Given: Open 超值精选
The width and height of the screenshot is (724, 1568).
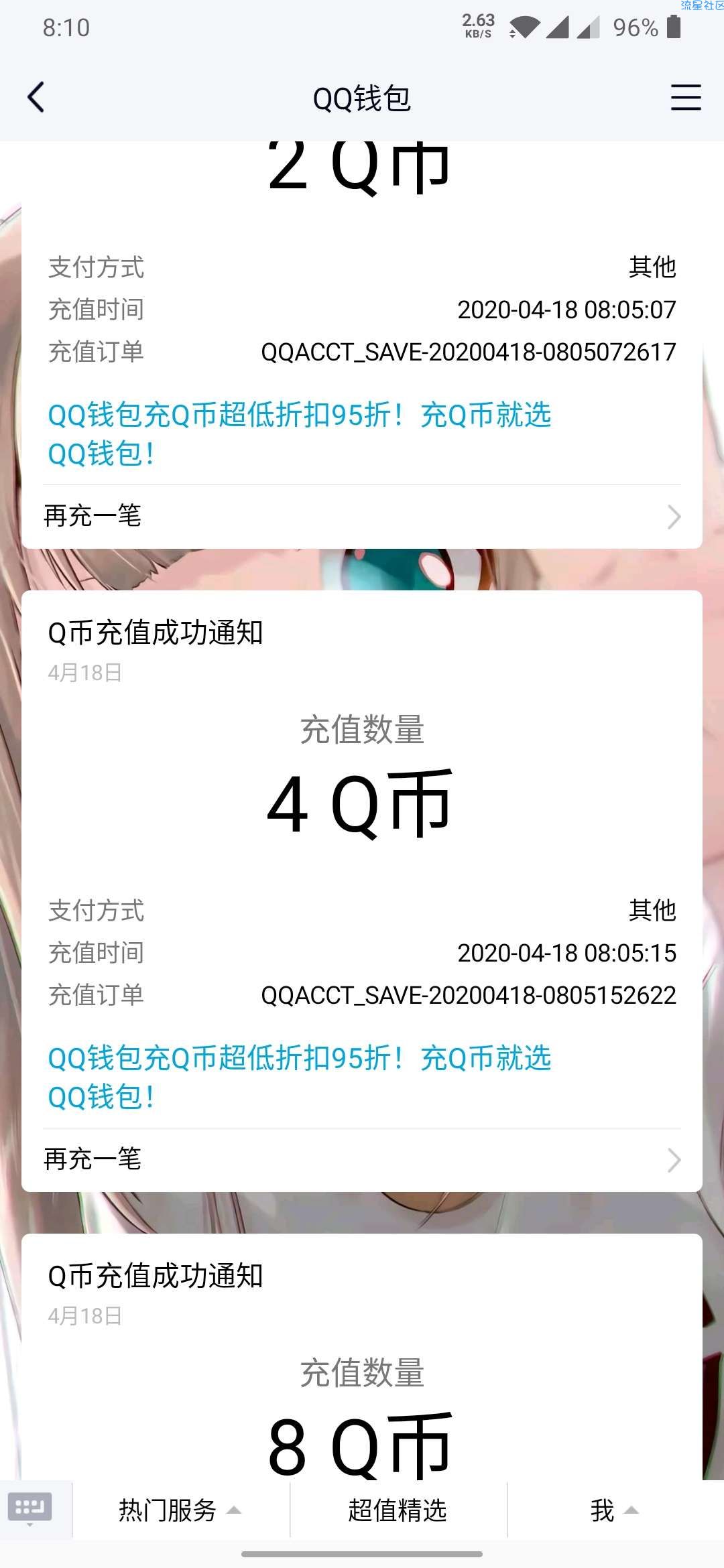Looking at the screenshot, I should click(398, 1510).
